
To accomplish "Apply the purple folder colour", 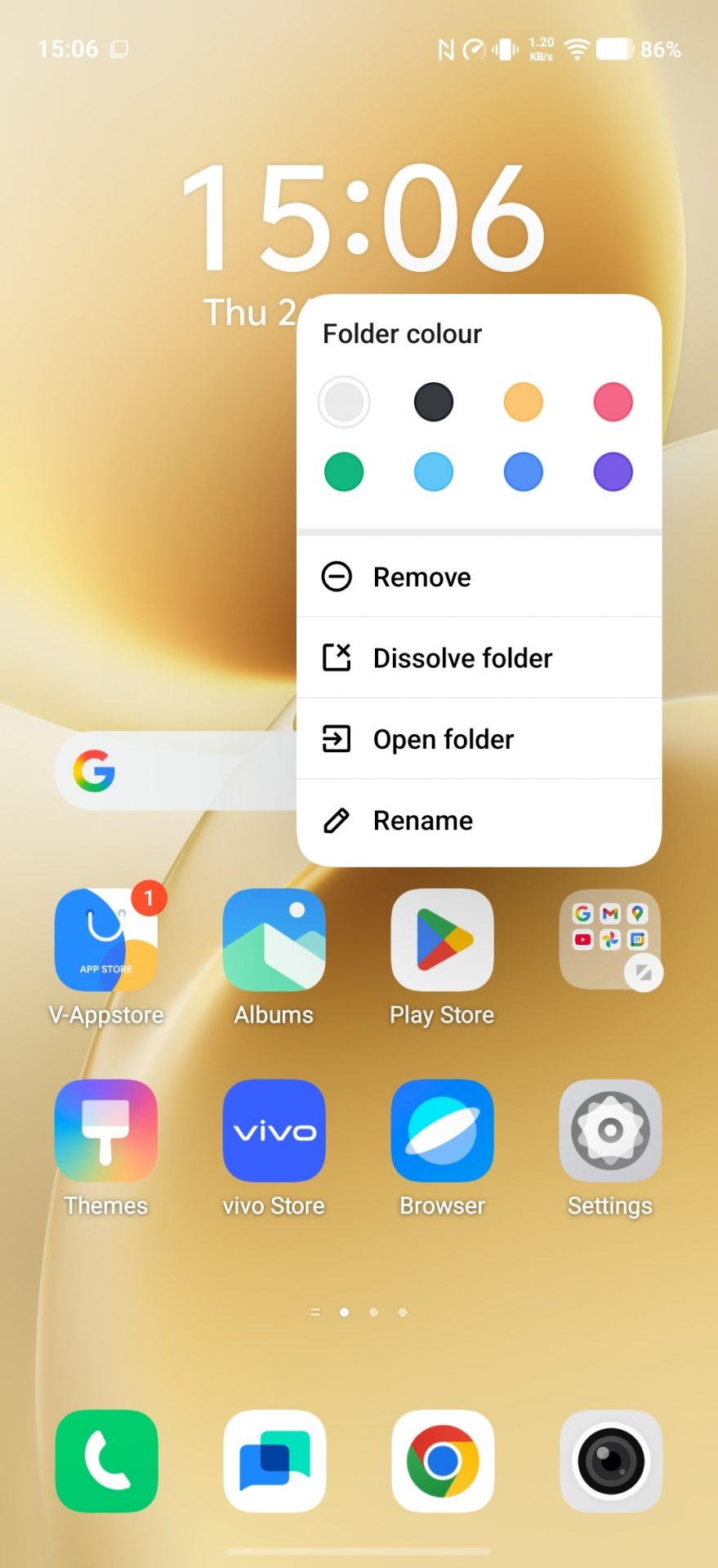I will point(613,472).
